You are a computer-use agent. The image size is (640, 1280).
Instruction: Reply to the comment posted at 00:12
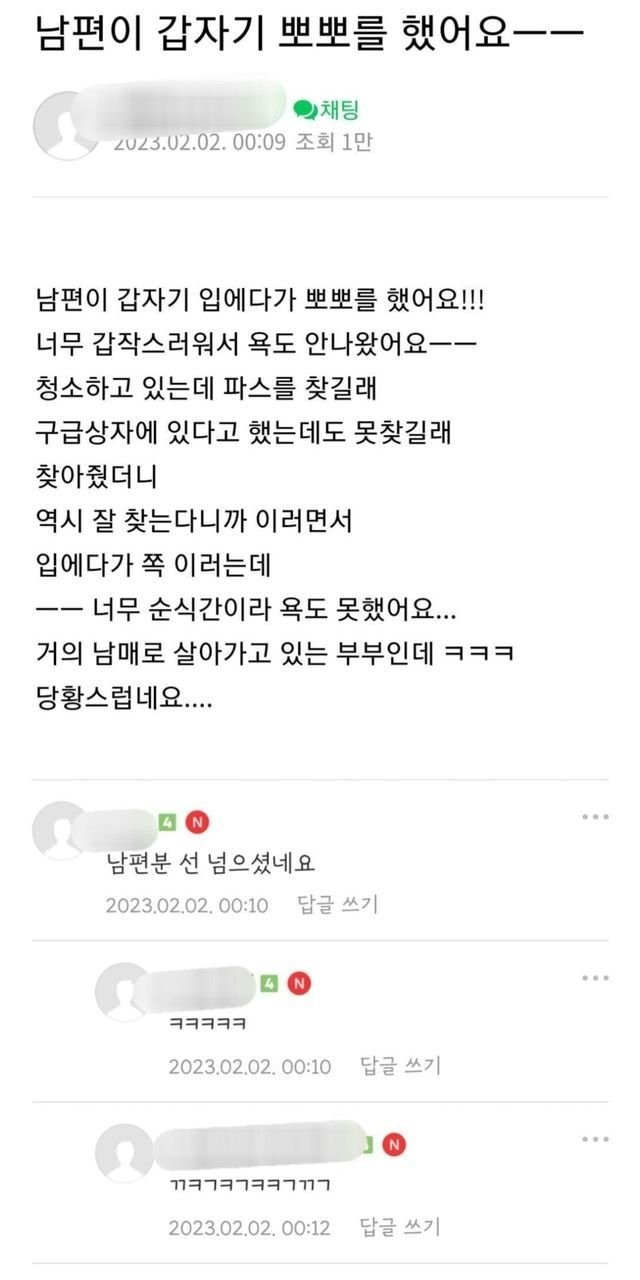tap(399, 1227)
